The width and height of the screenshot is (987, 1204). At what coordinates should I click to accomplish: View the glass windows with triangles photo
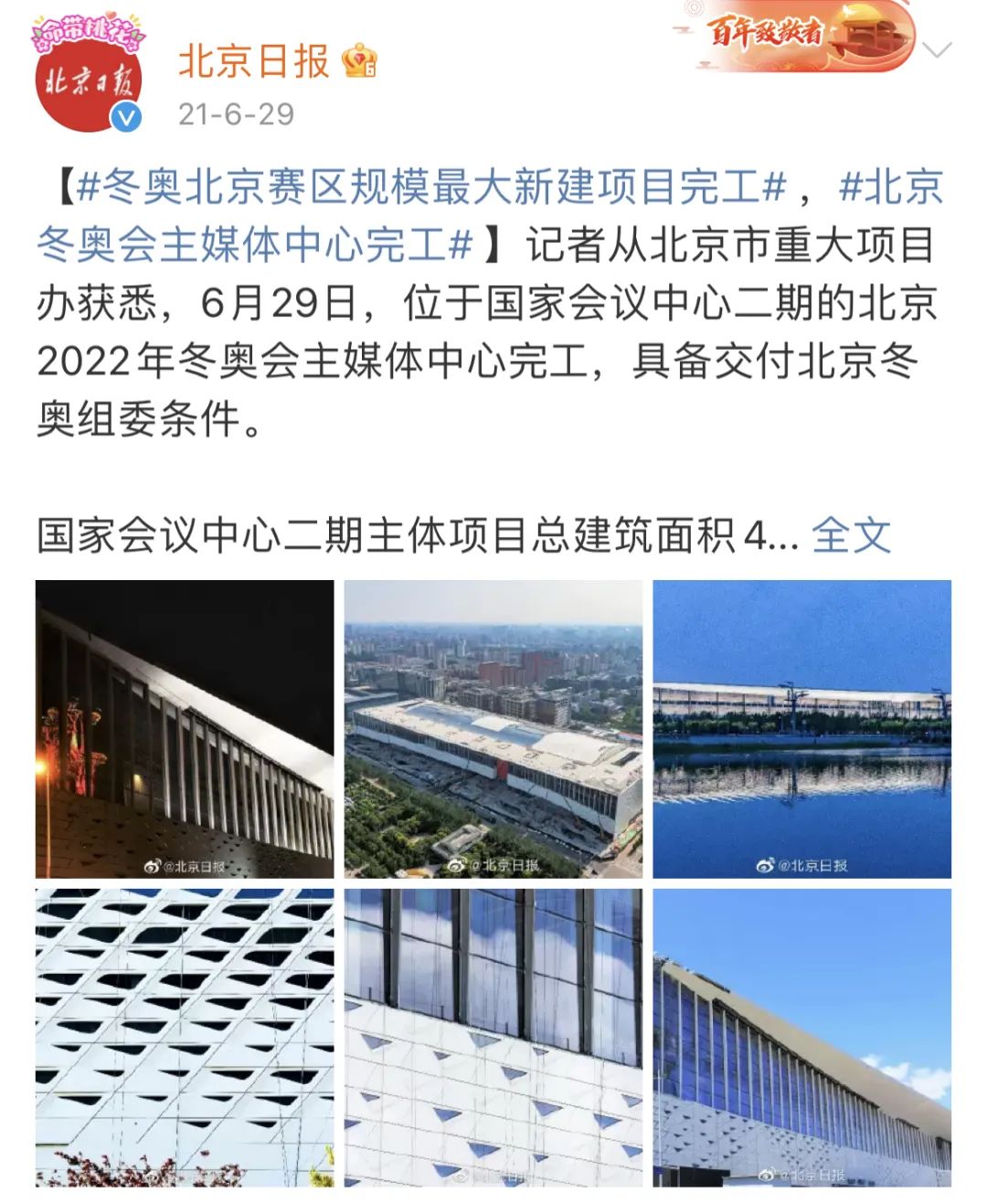click(493, 1037)
